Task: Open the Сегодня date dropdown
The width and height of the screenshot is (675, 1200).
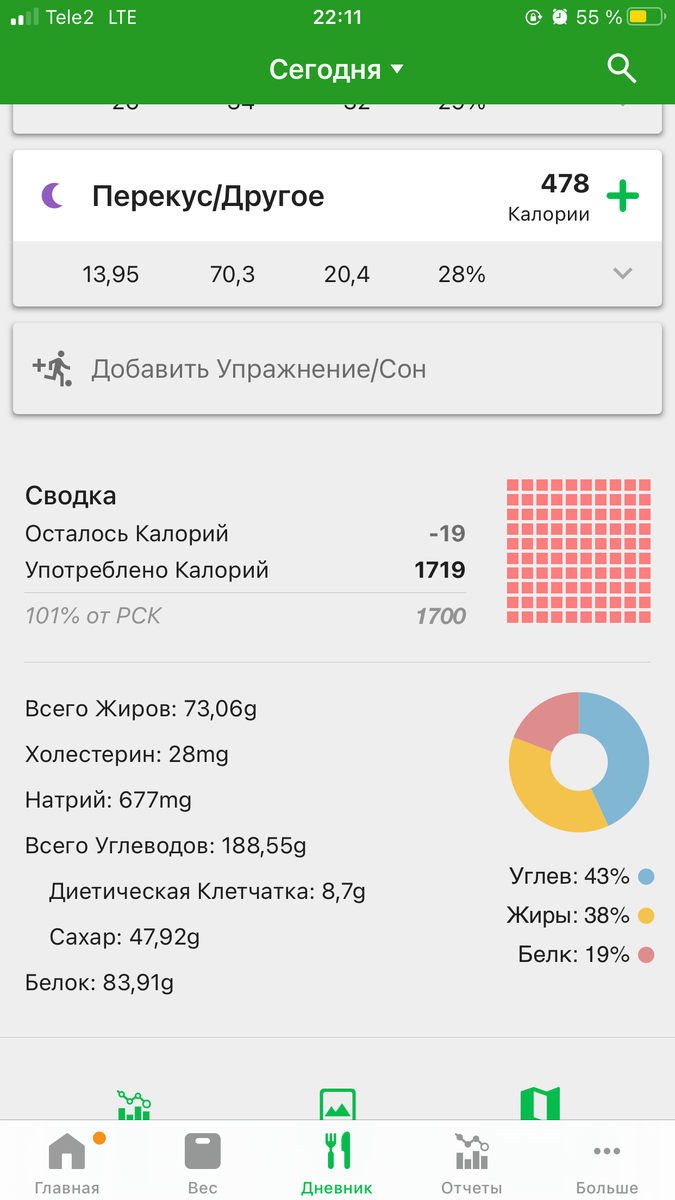Action: pyautogui.click(x=336, y=70)
